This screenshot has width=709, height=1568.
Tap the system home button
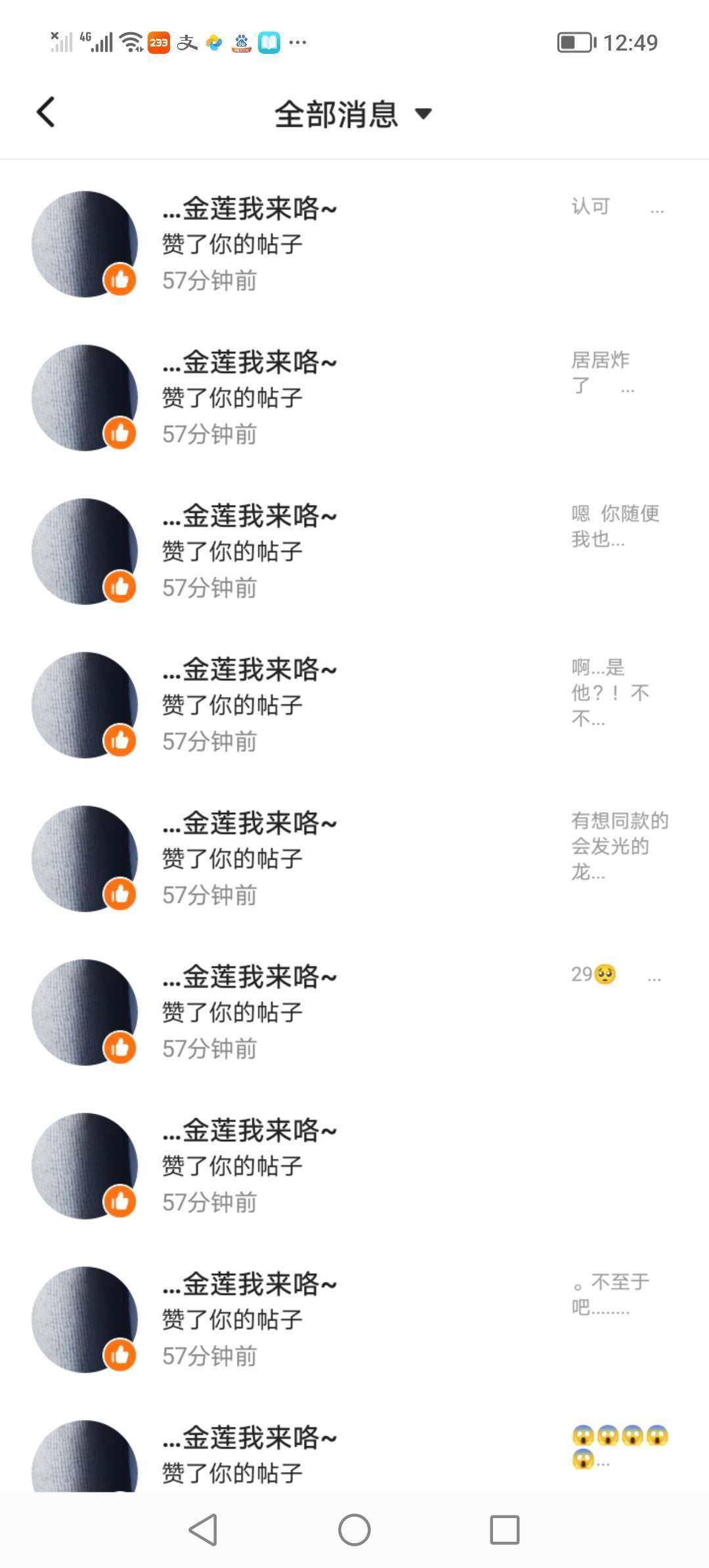click(x=354, y=1530)
